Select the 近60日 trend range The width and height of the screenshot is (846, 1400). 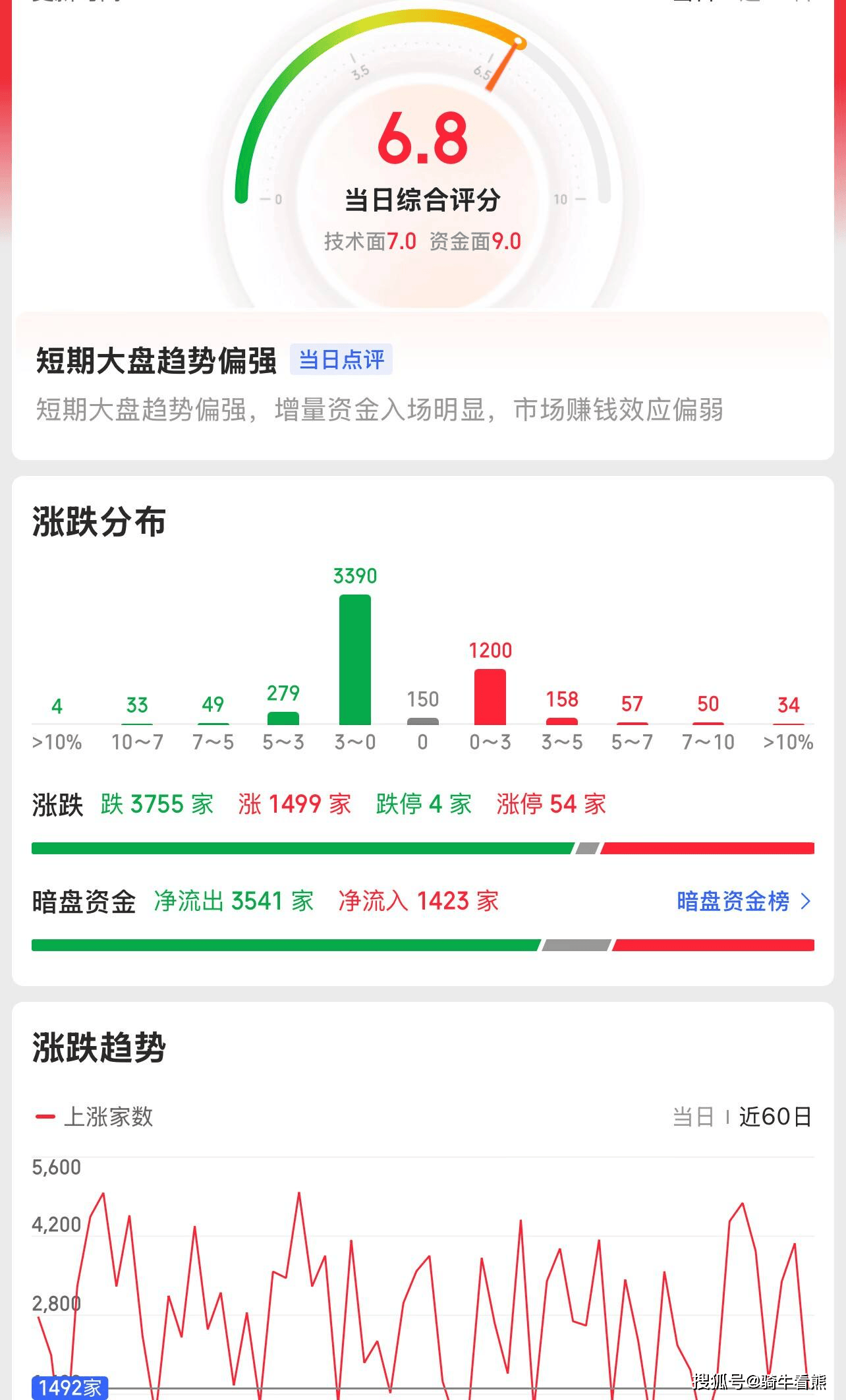(775, 1117)
